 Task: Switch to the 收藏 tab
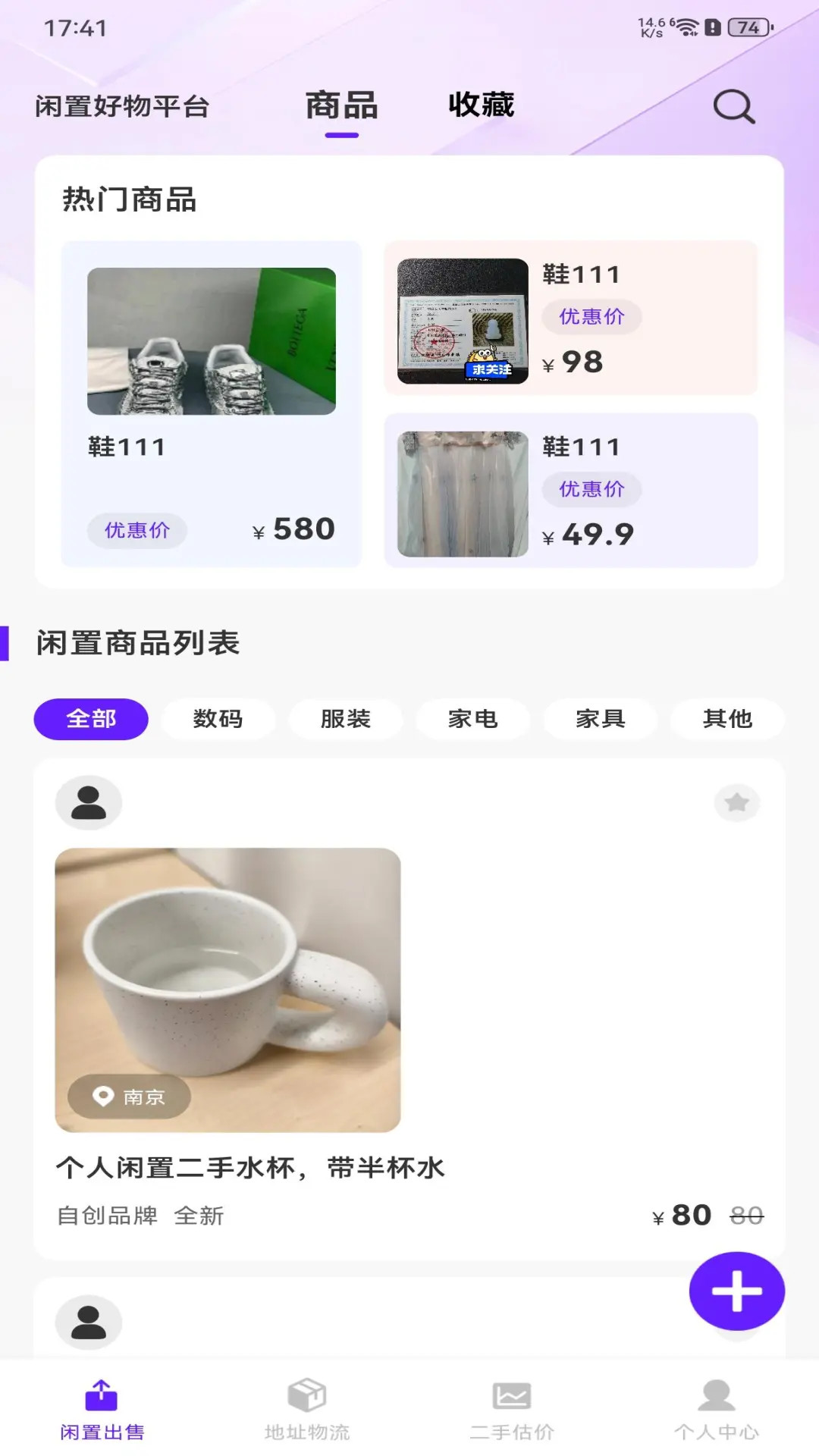click(x=482, y=105)
